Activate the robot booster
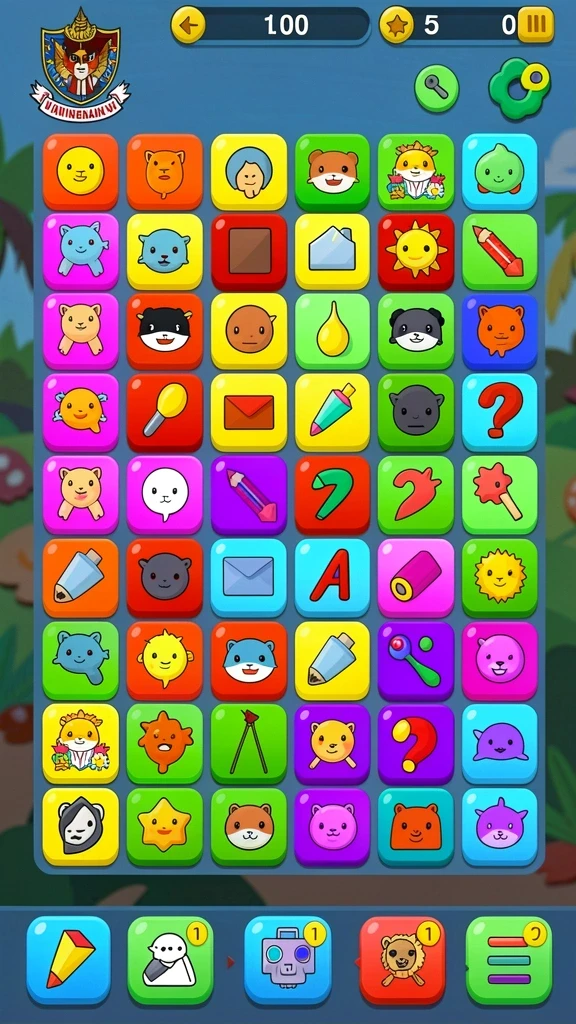 click(x=287, y=960)
